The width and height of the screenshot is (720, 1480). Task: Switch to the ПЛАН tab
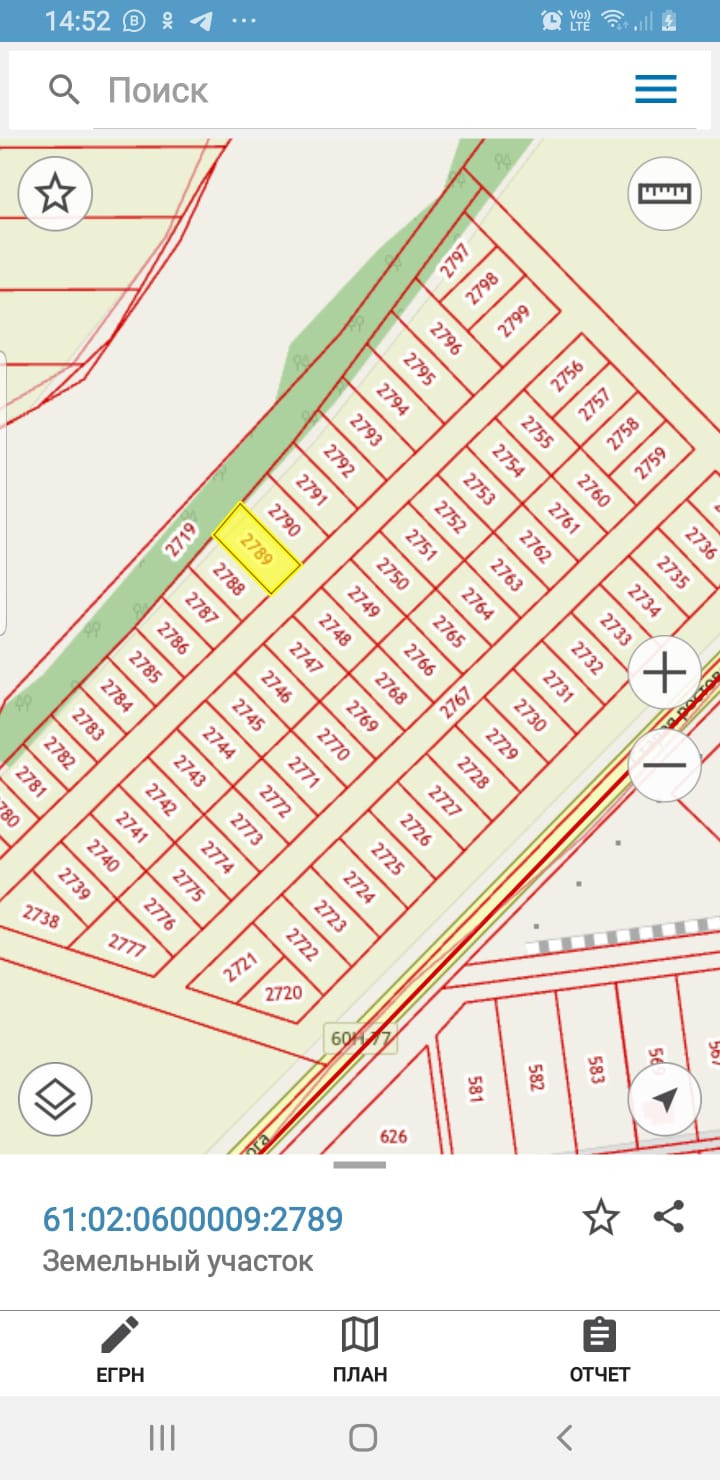(x=360, y=1350)
